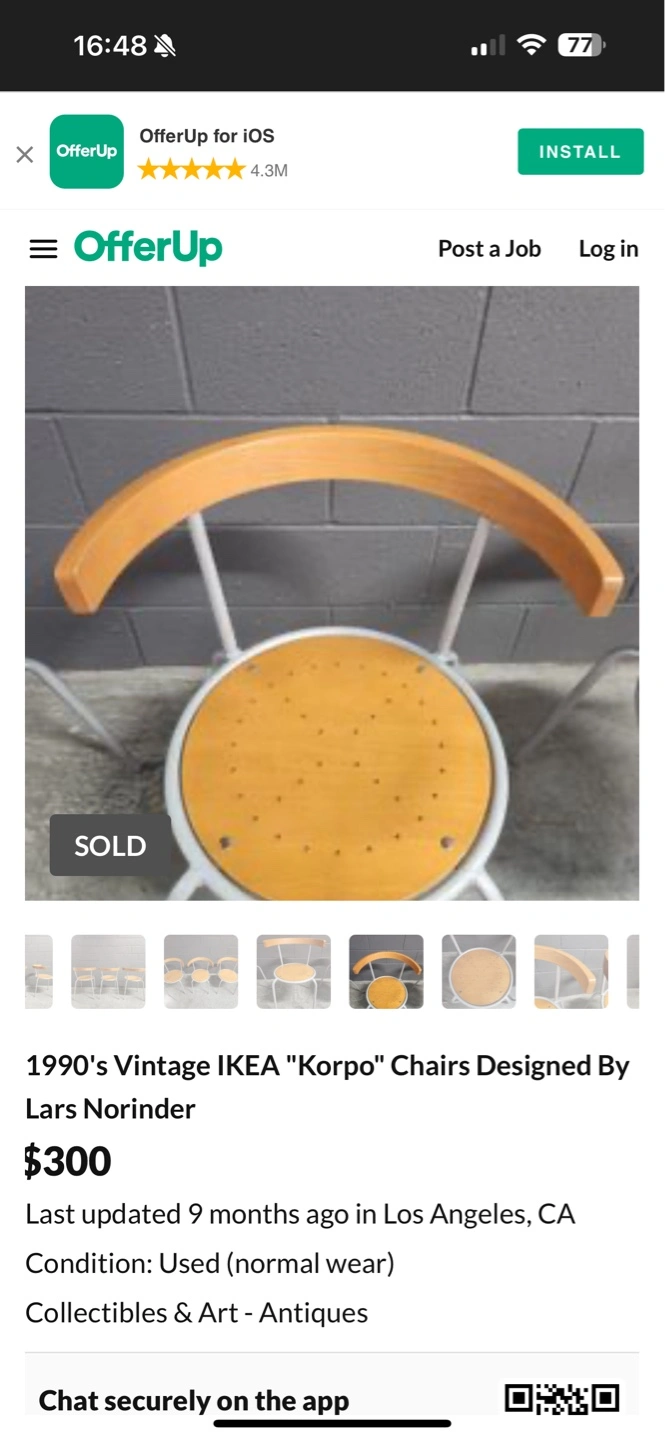Tap Log in

608,249
